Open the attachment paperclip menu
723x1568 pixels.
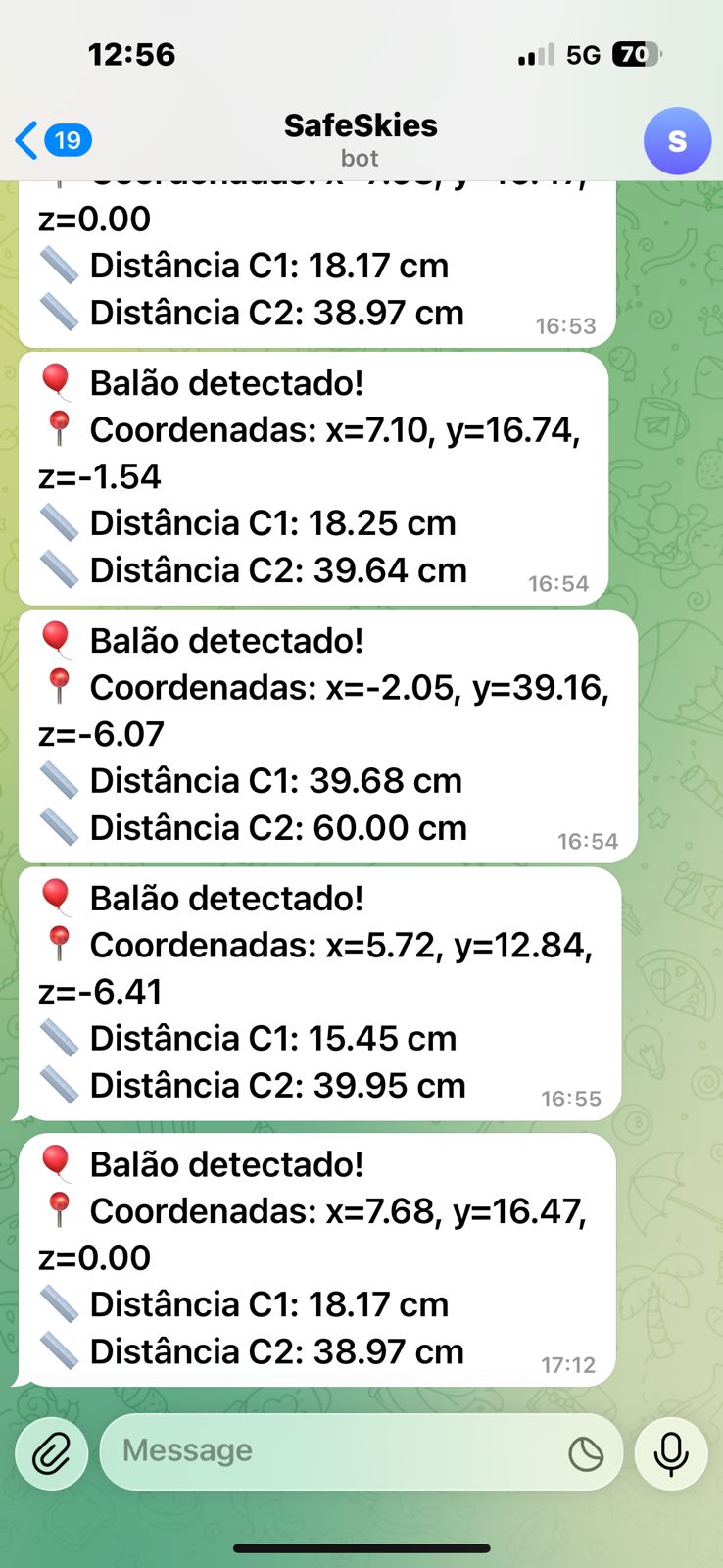[x=51, y=1453]
